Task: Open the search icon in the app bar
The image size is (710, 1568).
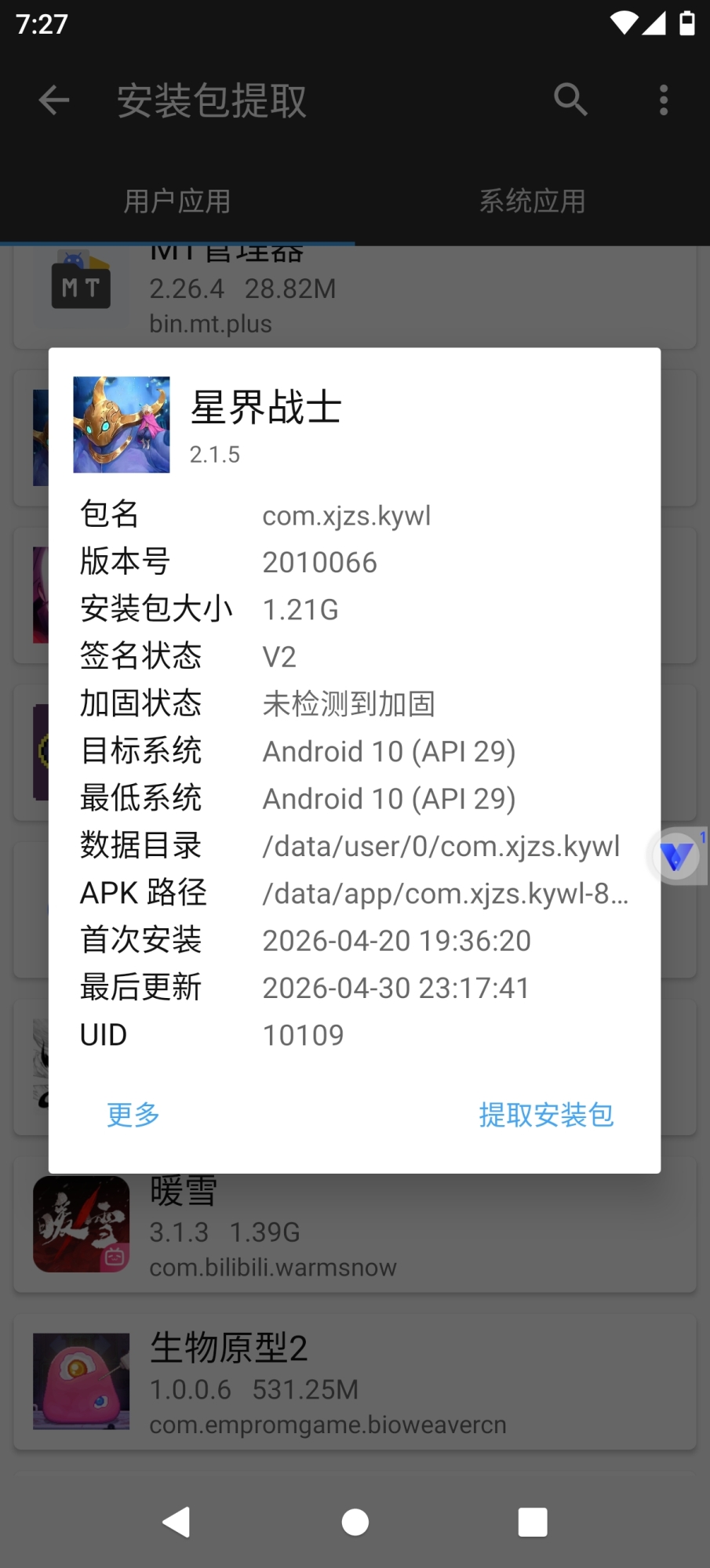Action: (570, 100)
